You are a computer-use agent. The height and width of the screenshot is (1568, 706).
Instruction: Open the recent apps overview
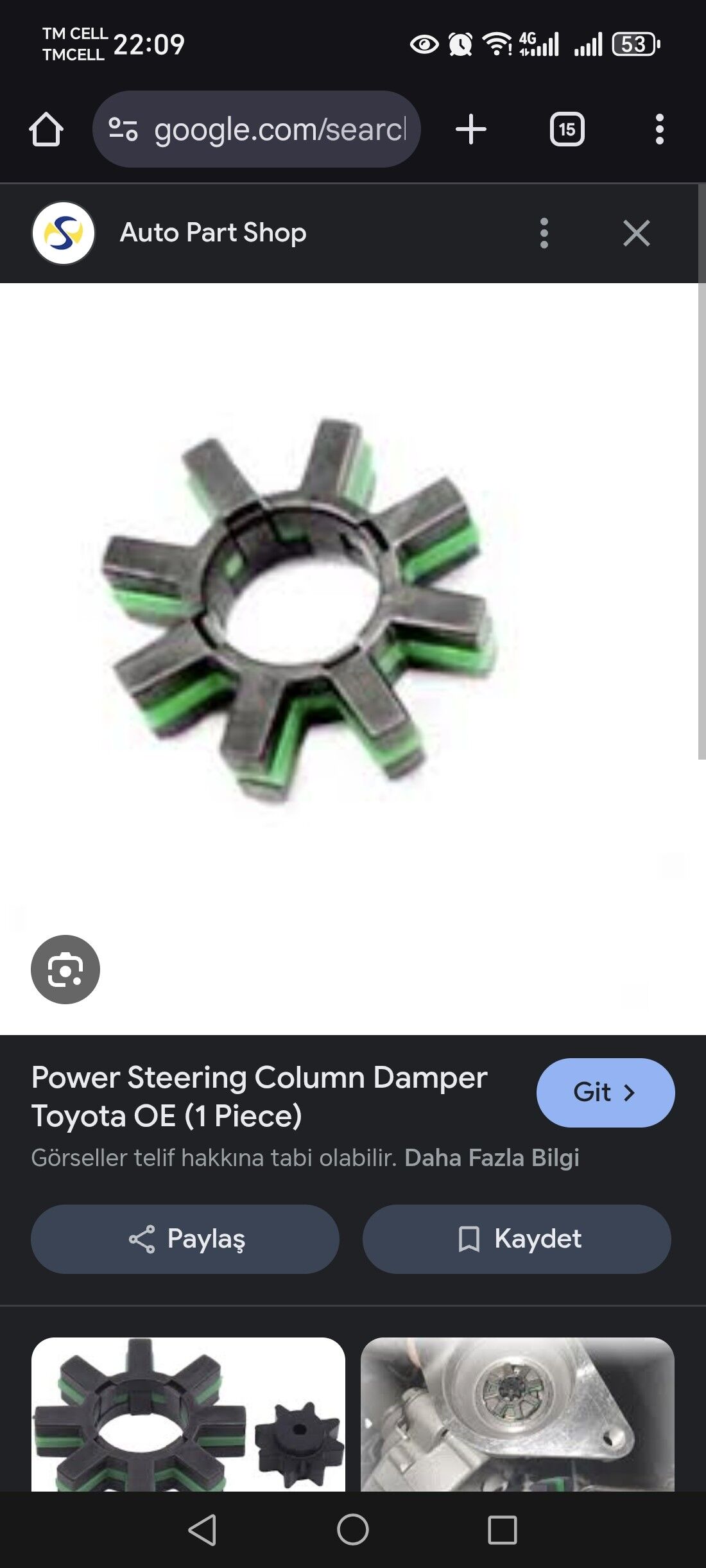click(502, 1530)
